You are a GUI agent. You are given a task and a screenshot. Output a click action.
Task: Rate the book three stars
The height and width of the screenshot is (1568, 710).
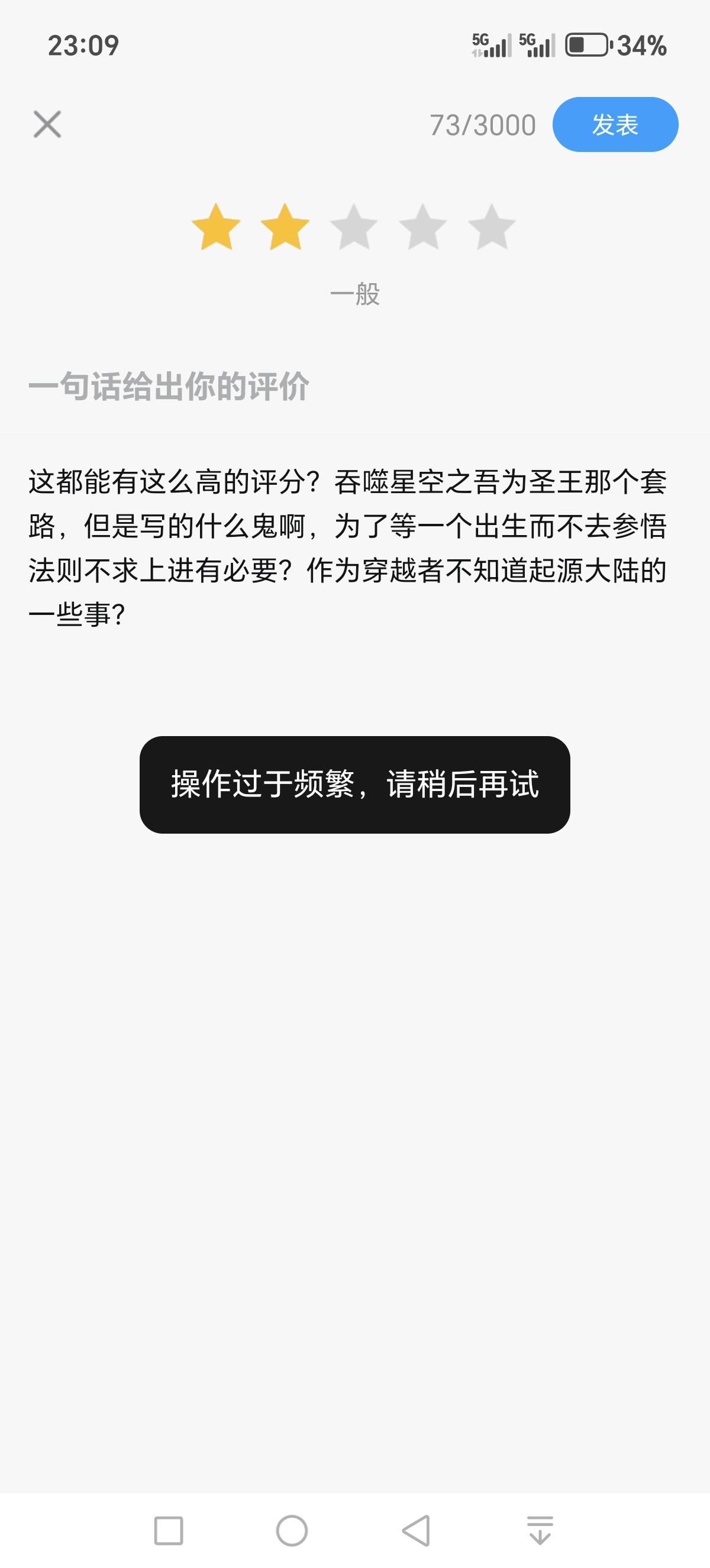coord(354,226)
